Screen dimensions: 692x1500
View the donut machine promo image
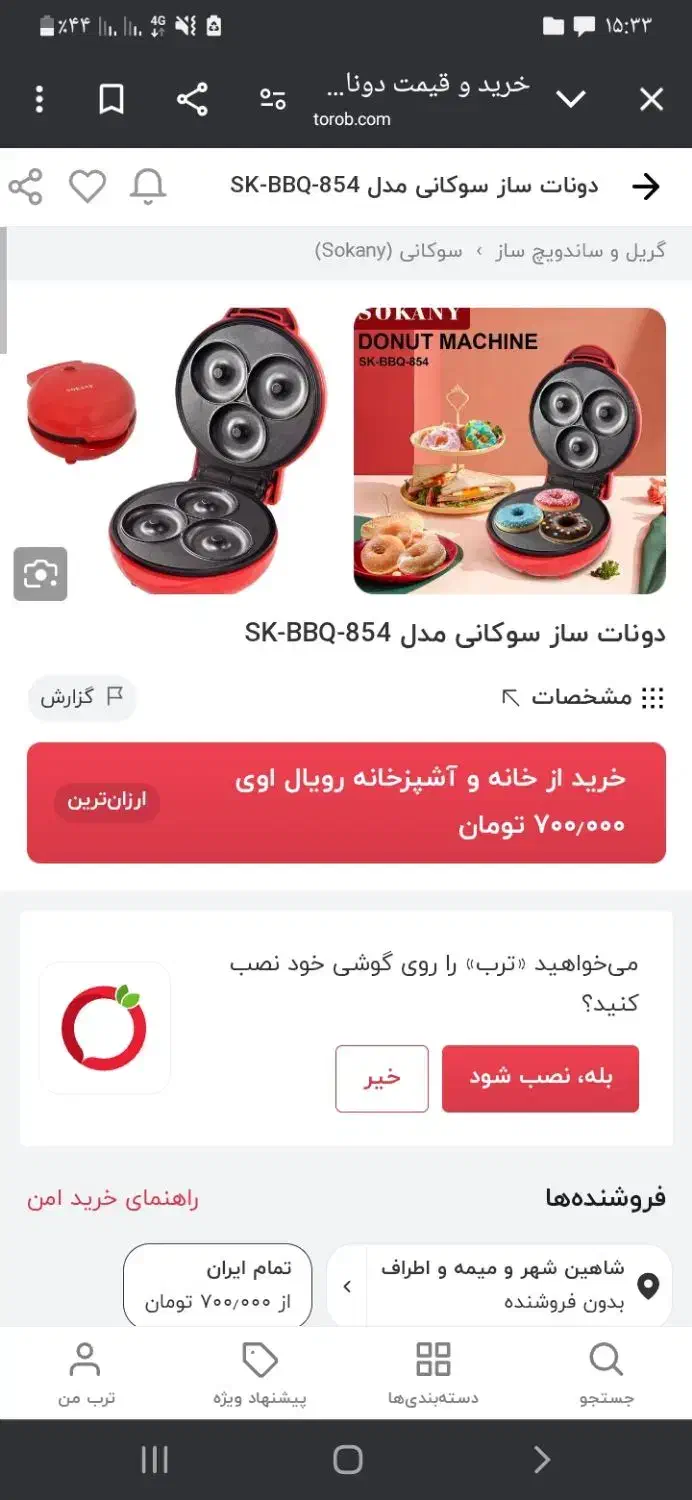(x=509, y=451)
